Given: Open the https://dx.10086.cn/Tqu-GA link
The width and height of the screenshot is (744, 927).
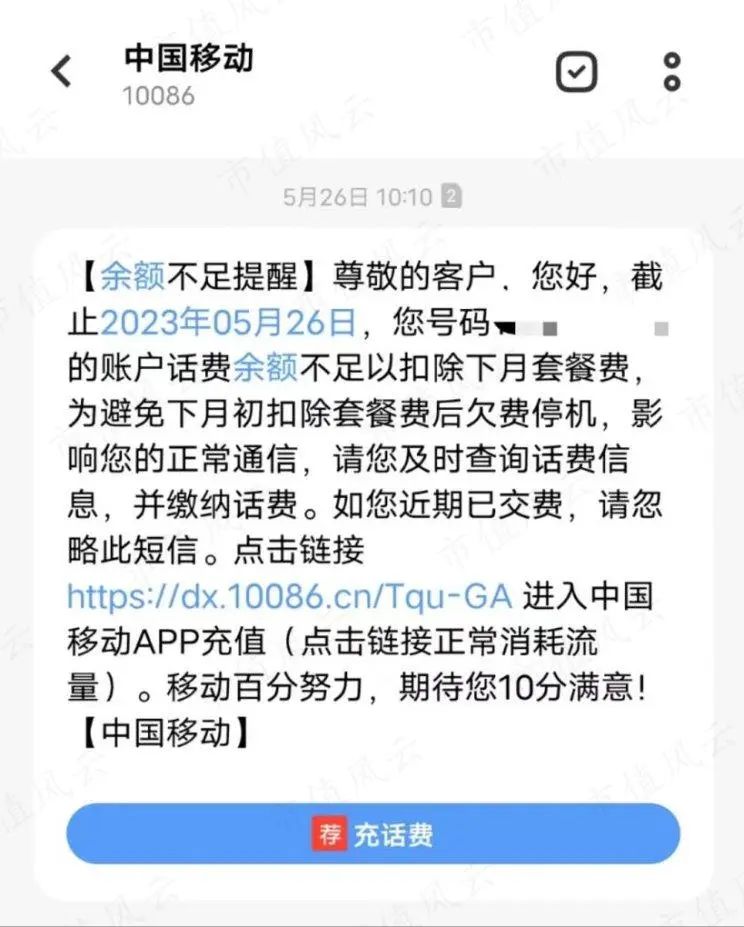Looking at the screenshot, I should click(289, 597).
